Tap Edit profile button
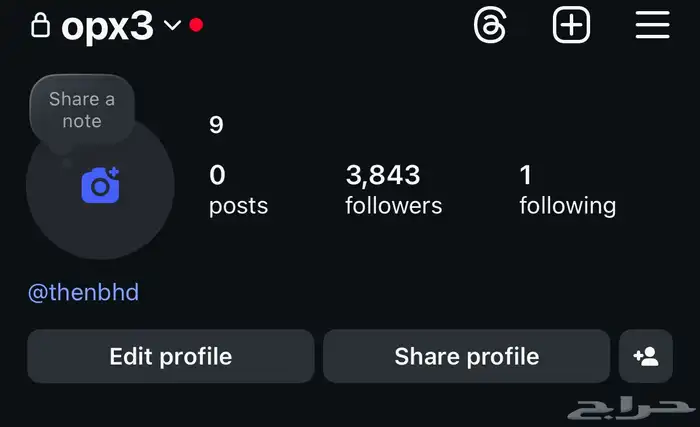 pyautogui.click(x=170, y=356)
